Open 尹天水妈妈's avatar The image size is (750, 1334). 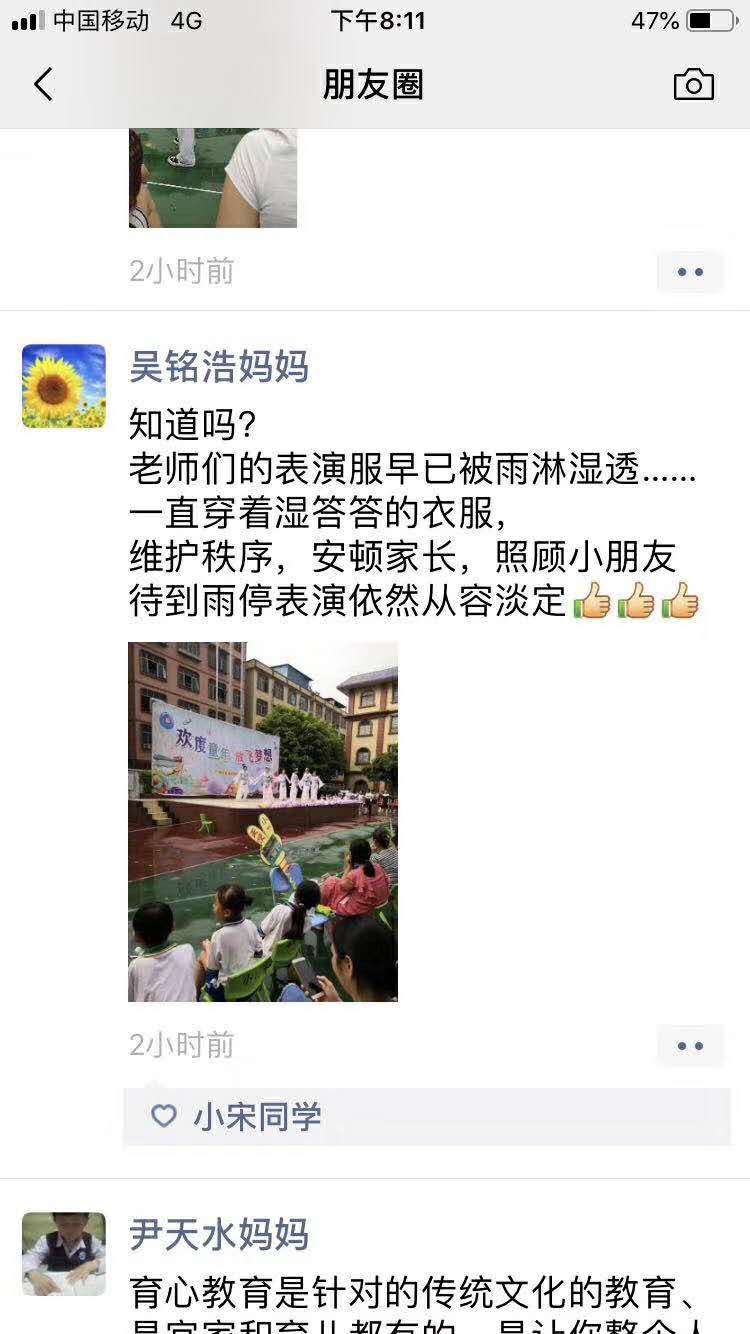(x=64, y=1254)
